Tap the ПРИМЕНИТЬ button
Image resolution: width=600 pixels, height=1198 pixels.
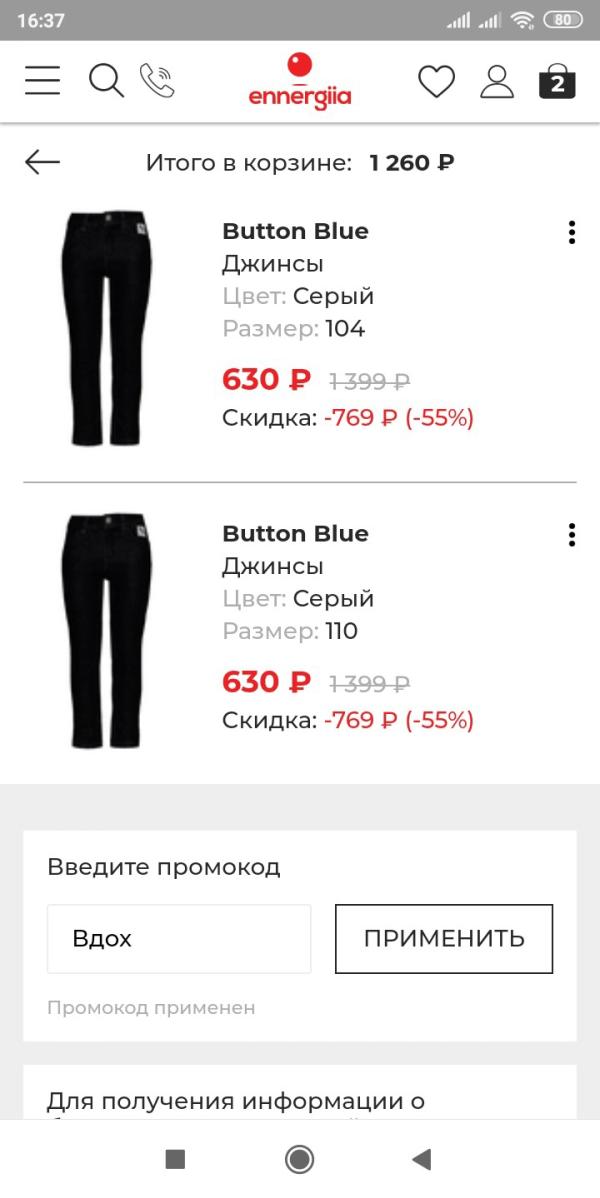[x=444, y=939]
